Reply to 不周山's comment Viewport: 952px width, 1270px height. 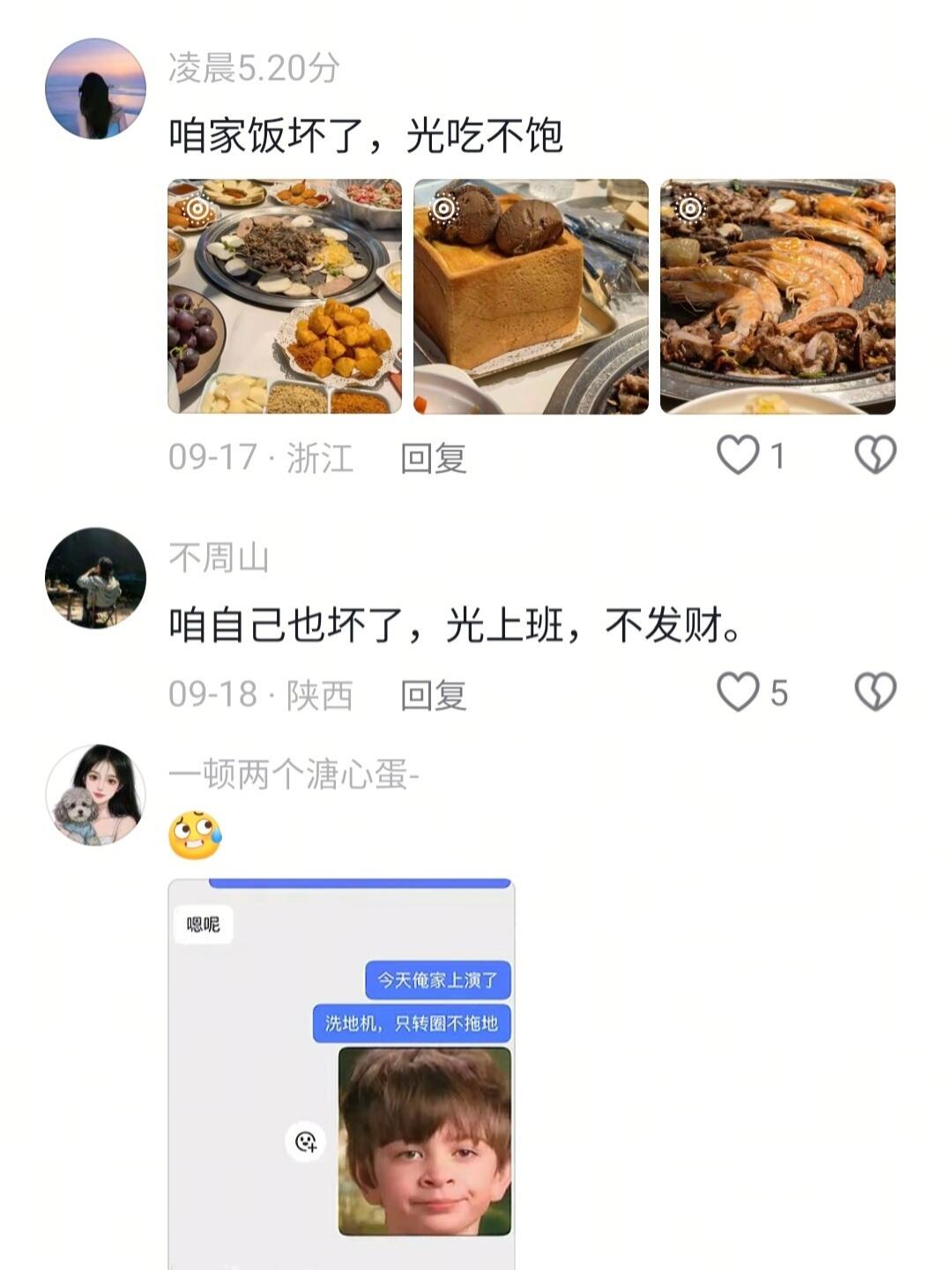coord(433,695)
